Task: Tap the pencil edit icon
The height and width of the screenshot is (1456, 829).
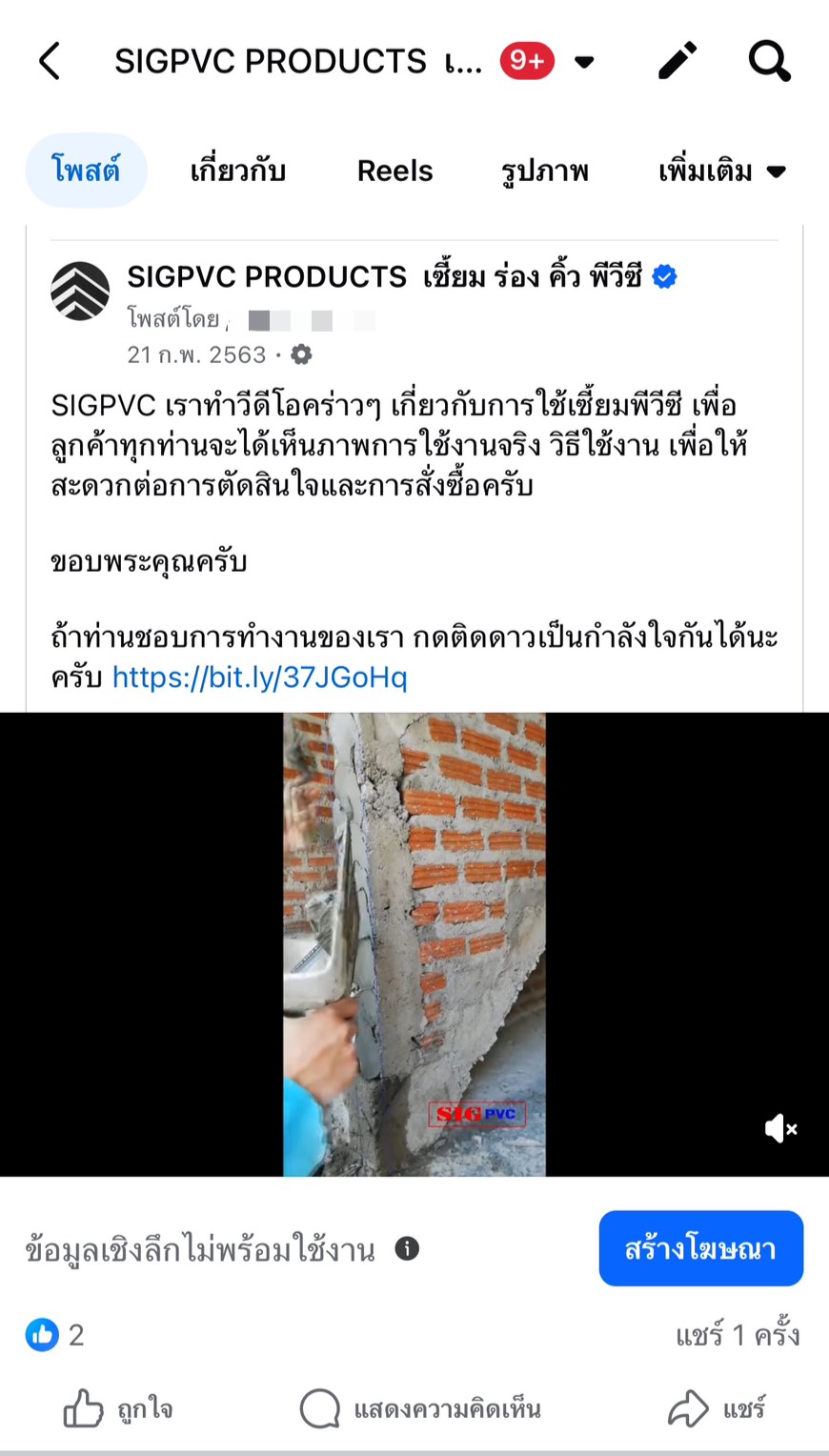Action: click(677, 62)
